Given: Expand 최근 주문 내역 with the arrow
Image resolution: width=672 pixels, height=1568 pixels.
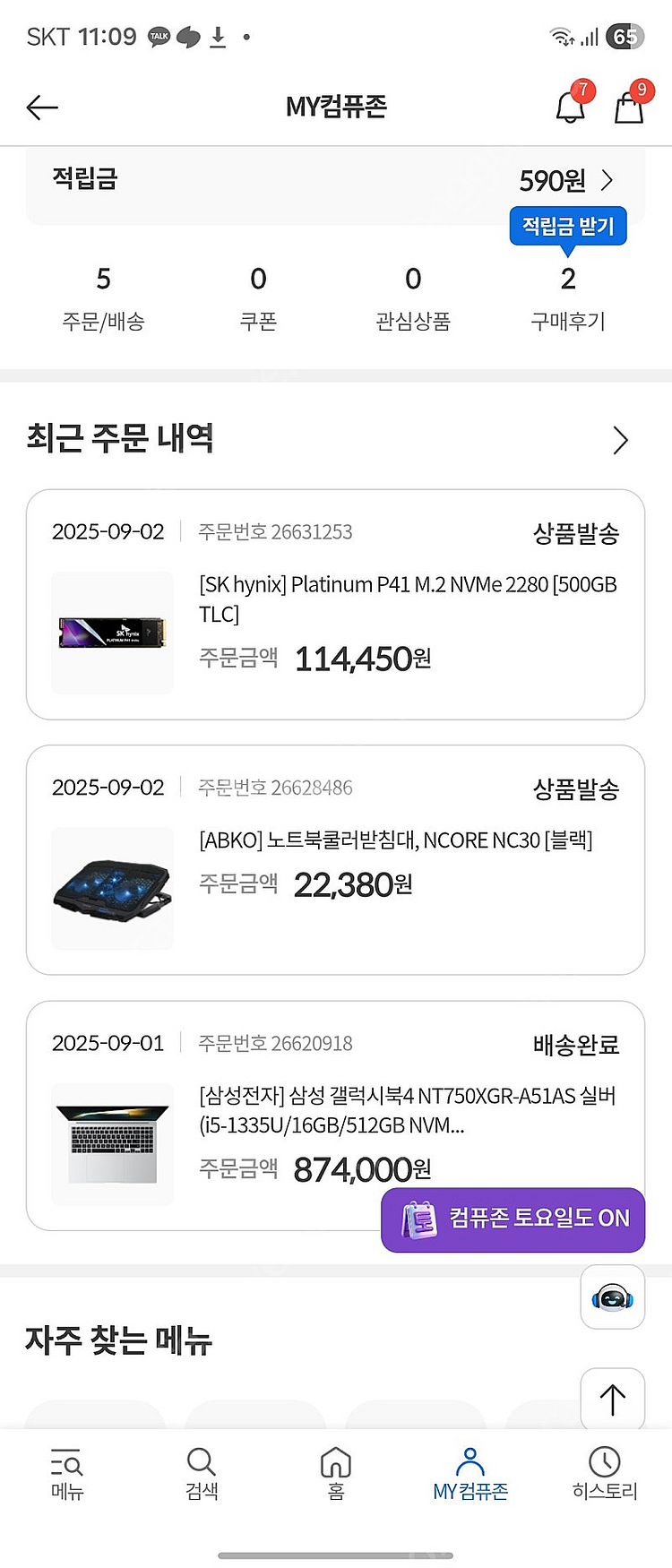Looking at the screenshot, I should click(618, 440).
